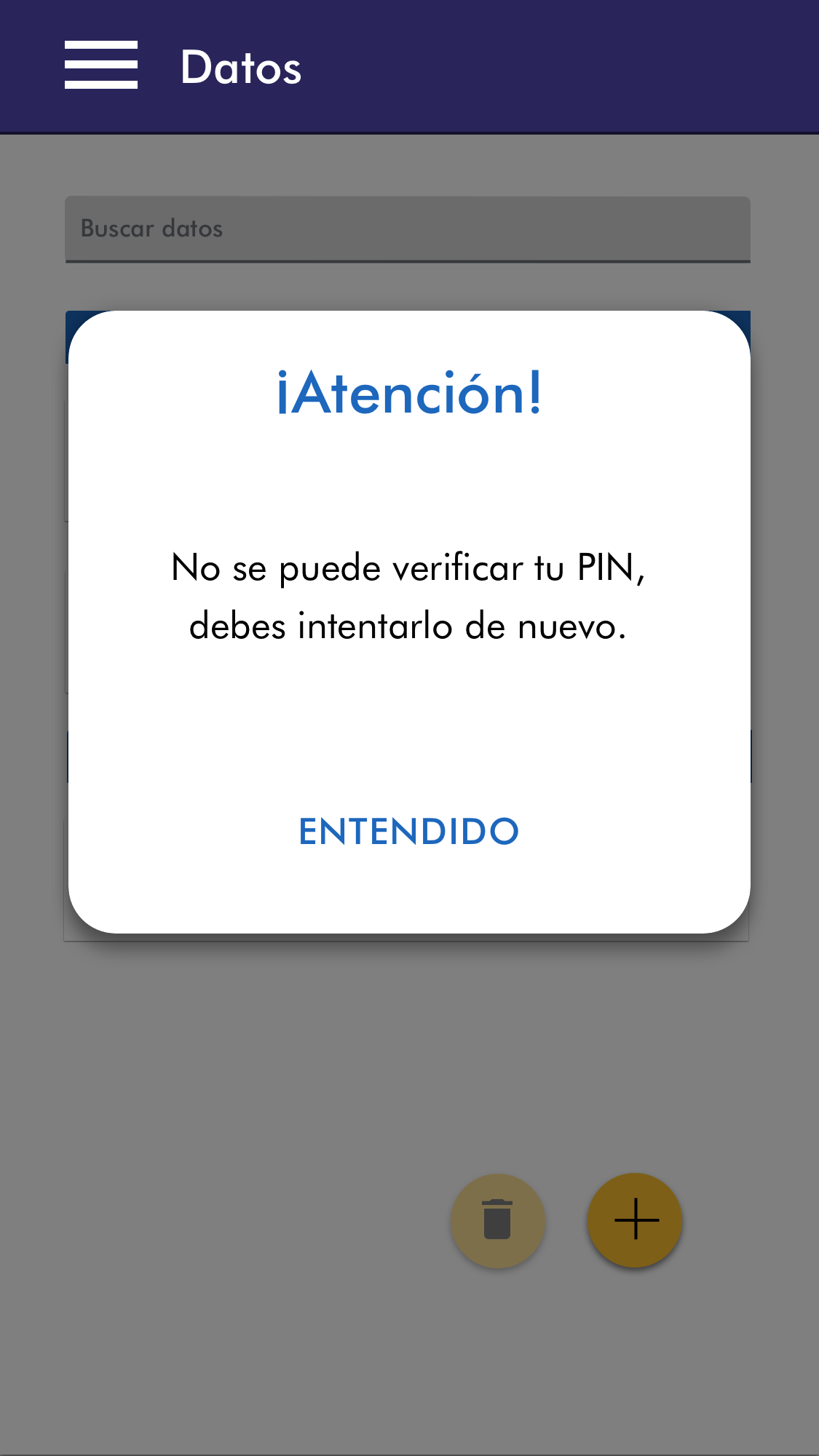The height and width of the screenshot is (1456, 819).
Task: Add new data with plus button
Action: click(635, 1220)
